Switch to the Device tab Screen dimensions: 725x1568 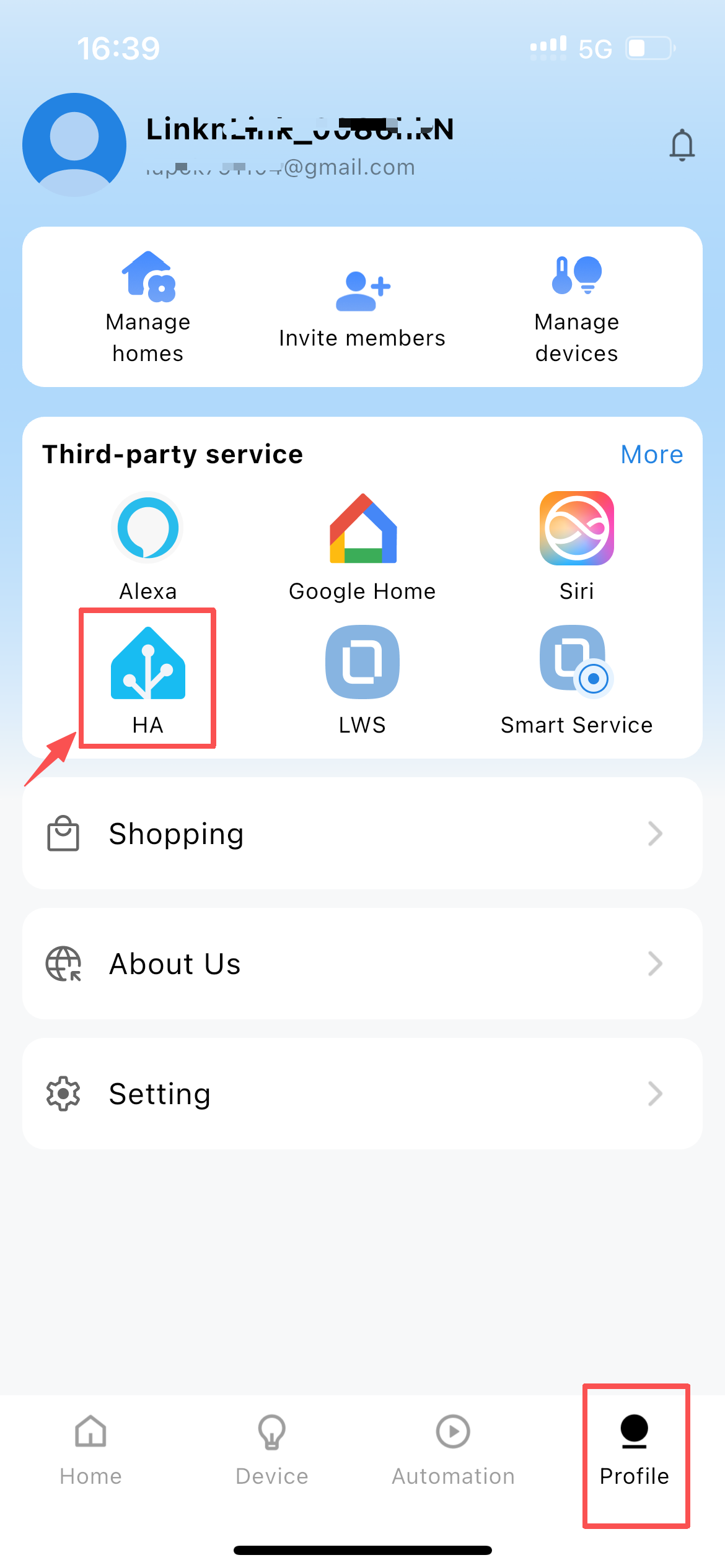click(x=272, y=1449)
